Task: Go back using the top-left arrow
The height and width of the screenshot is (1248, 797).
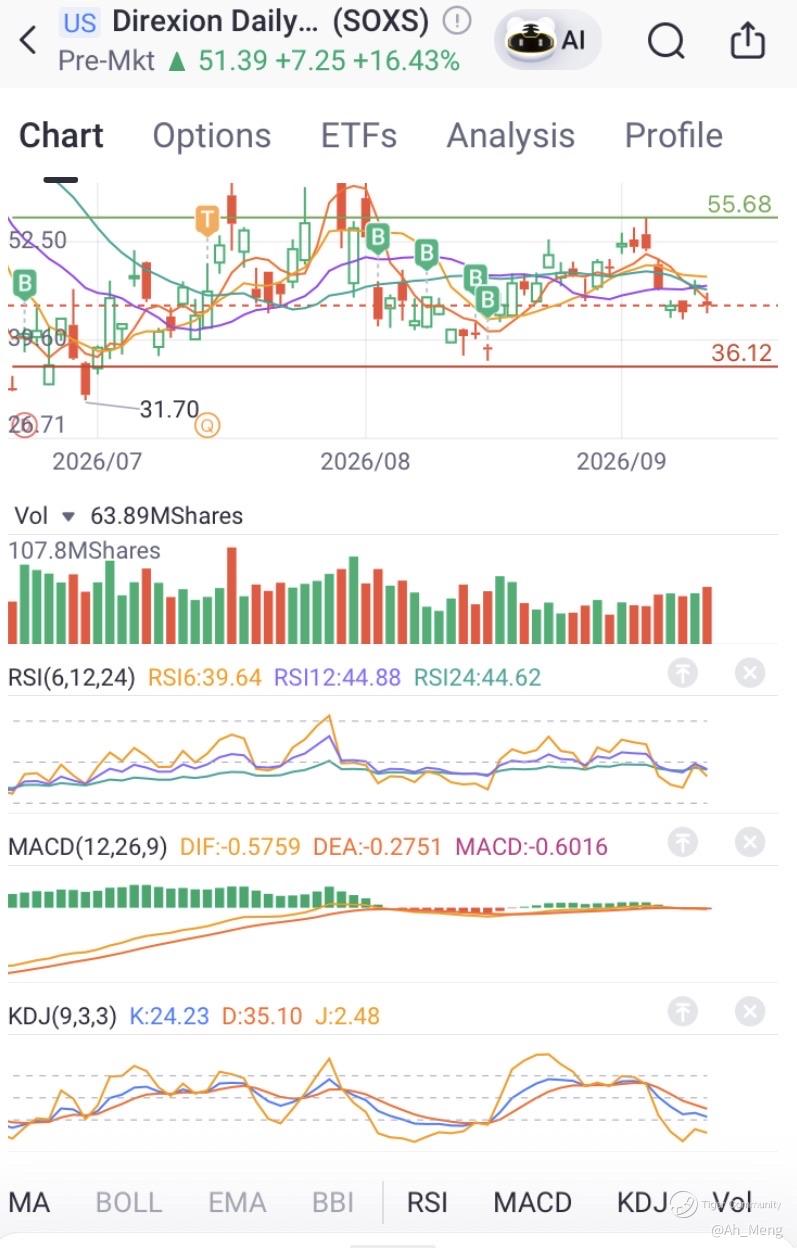Action: click(28, 40)
